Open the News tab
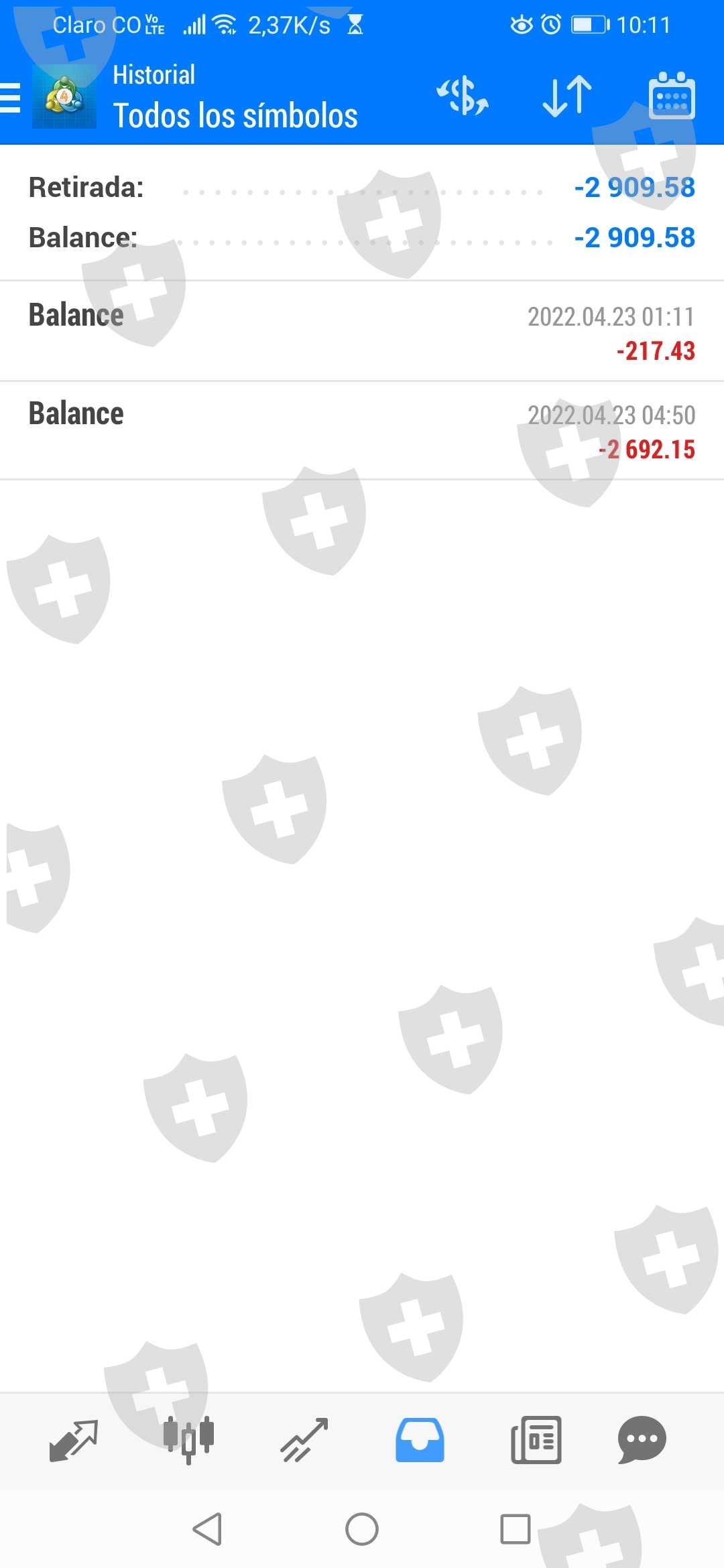 click(x=536, y=1440)
